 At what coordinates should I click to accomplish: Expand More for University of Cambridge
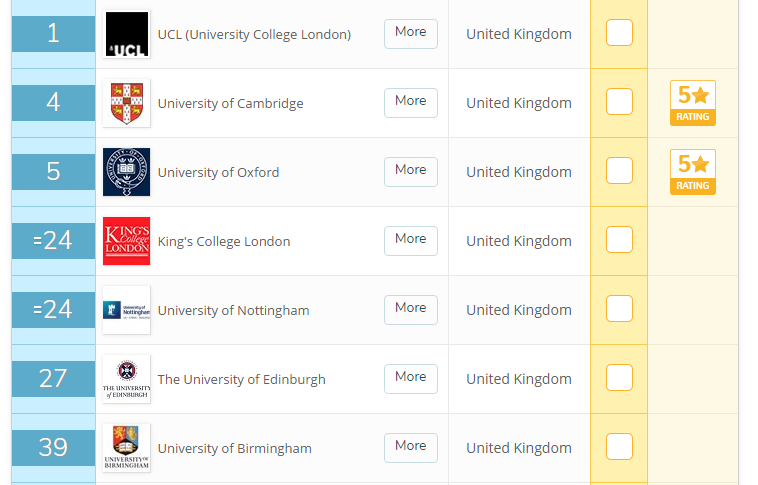point(410,102)
